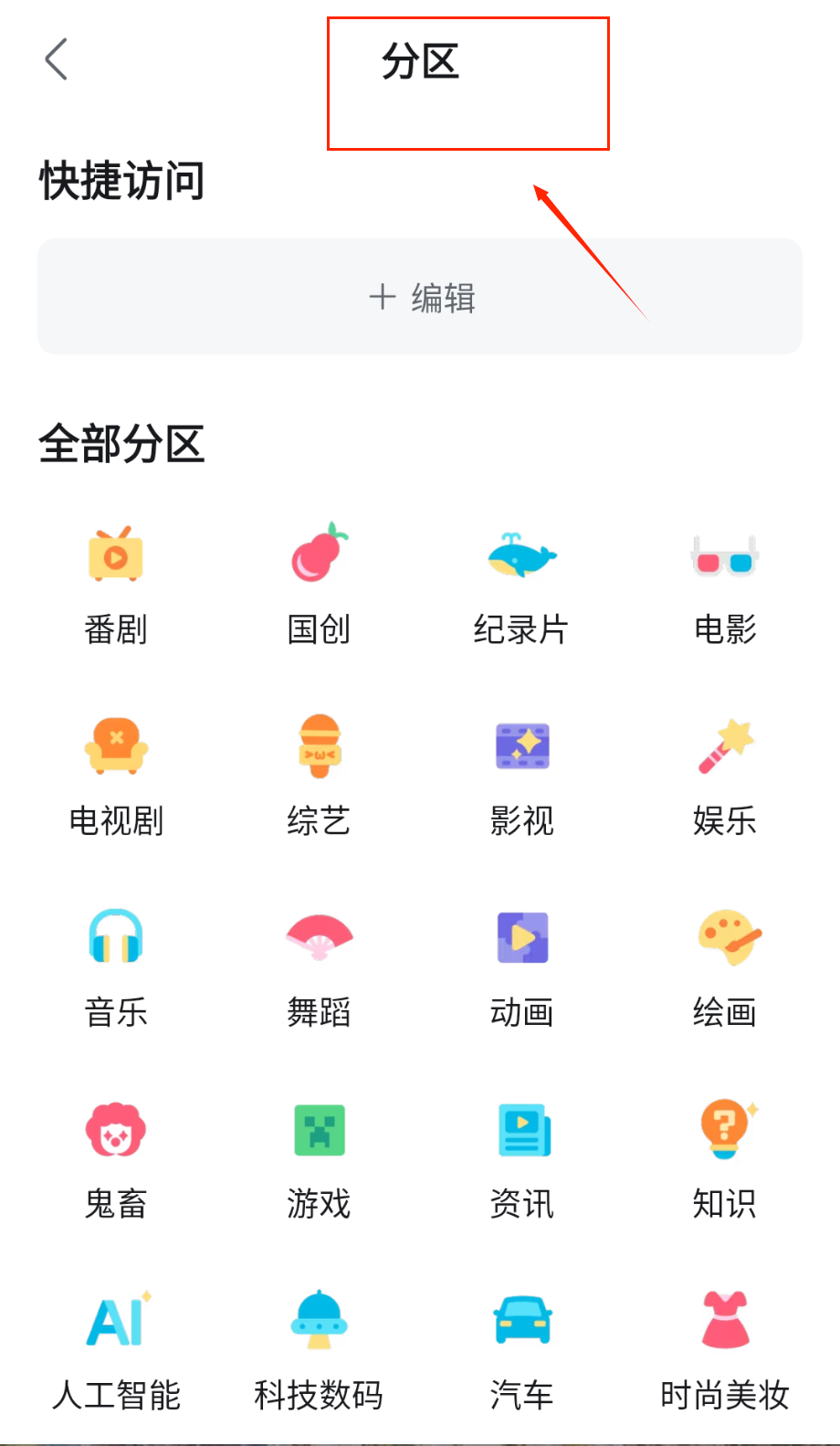Open the 绘画 category
This screenshot has height=1446, width=840.
pyautogui.click(x=725, y=966)
